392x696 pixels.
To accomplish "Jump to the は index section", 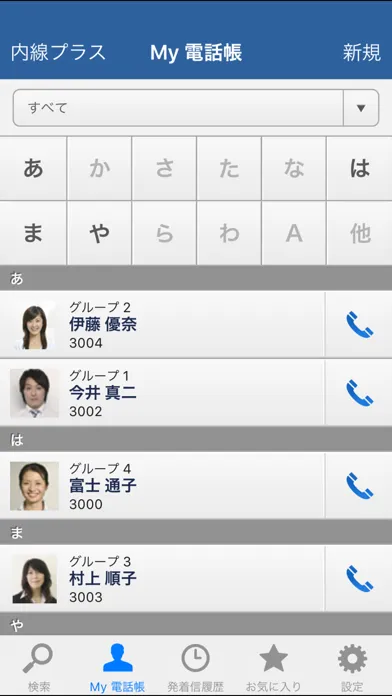I will [x=360, y=168].
